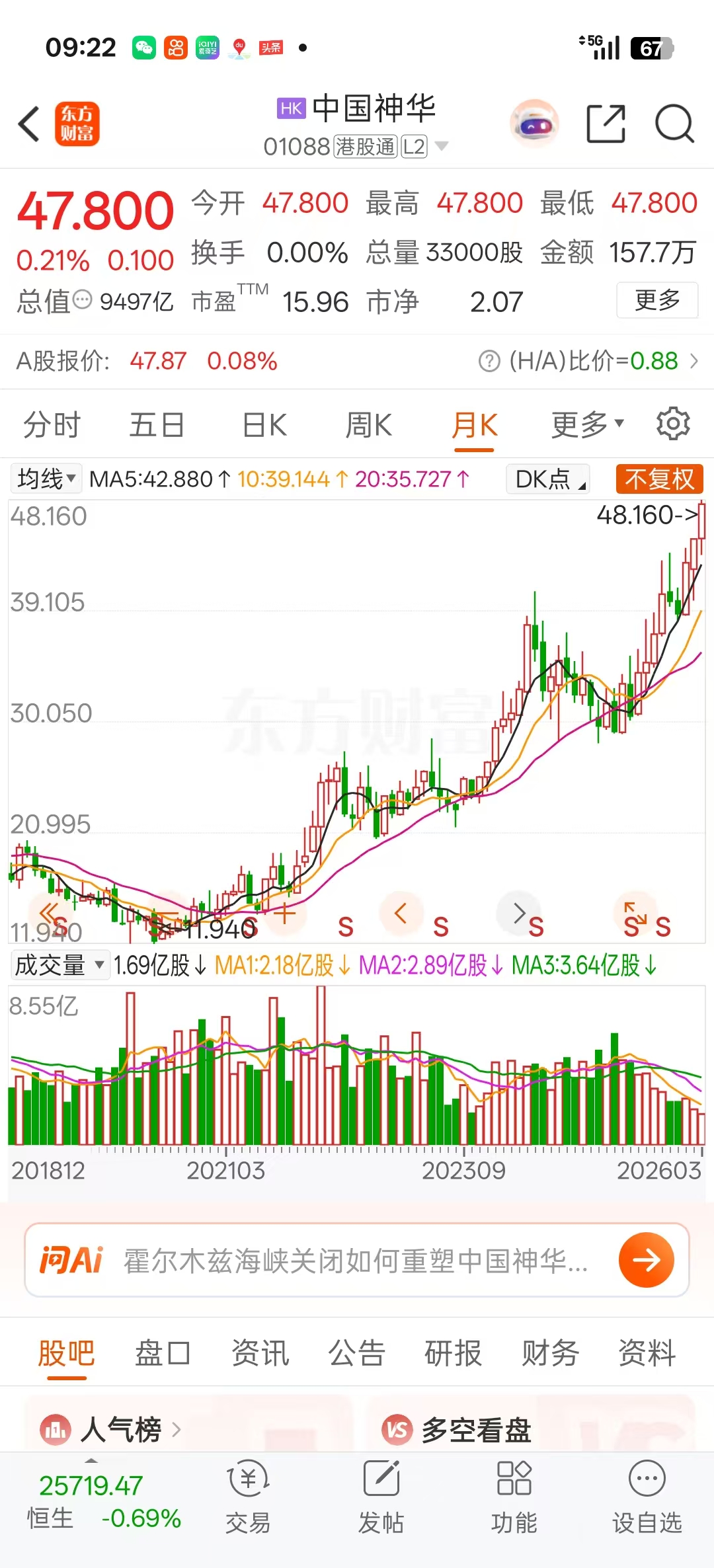The height and width of the screenshot is (1568, 714).
Task: Change 不复权 adjustment setting
Action: pos(659,479)
